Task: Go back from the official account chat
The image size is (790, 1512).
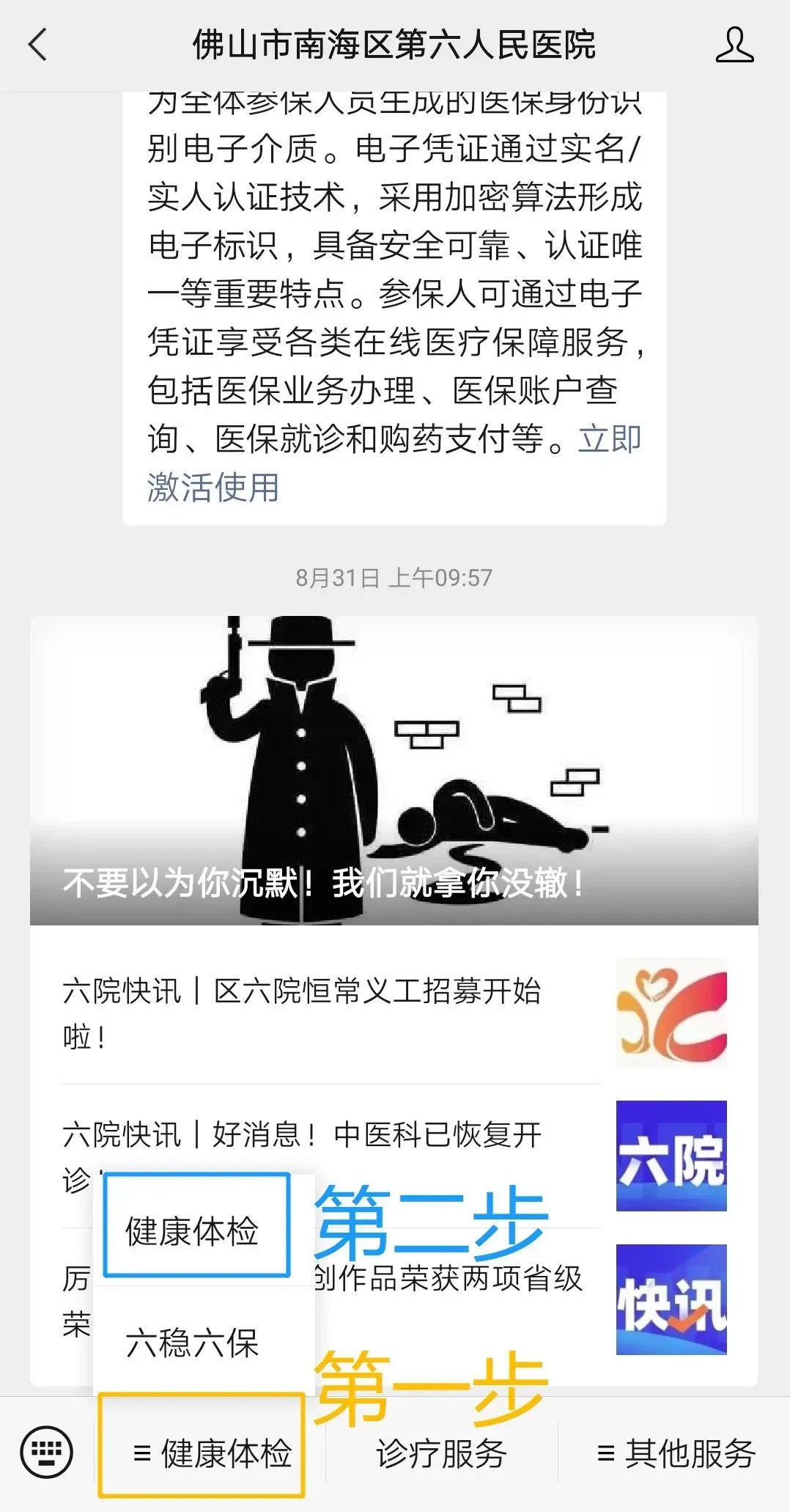Action: coord(38,45)
